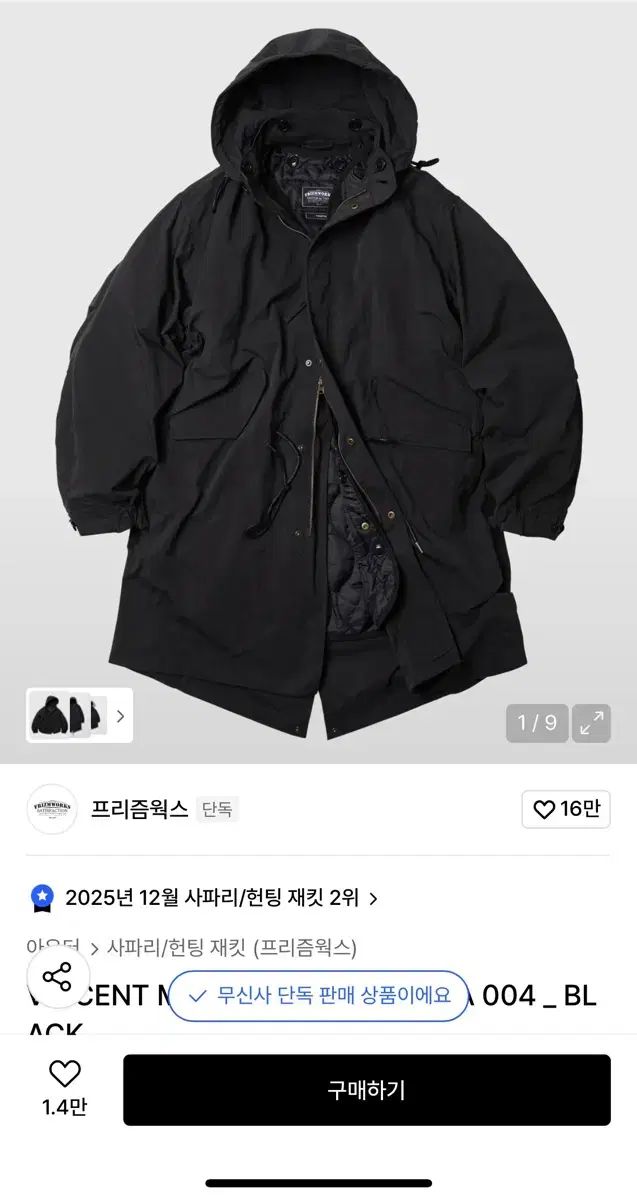The width and height of the screenshot is (637, 1200).
Task: Open the product image thumbnail gallery
Action: point(79,715)
